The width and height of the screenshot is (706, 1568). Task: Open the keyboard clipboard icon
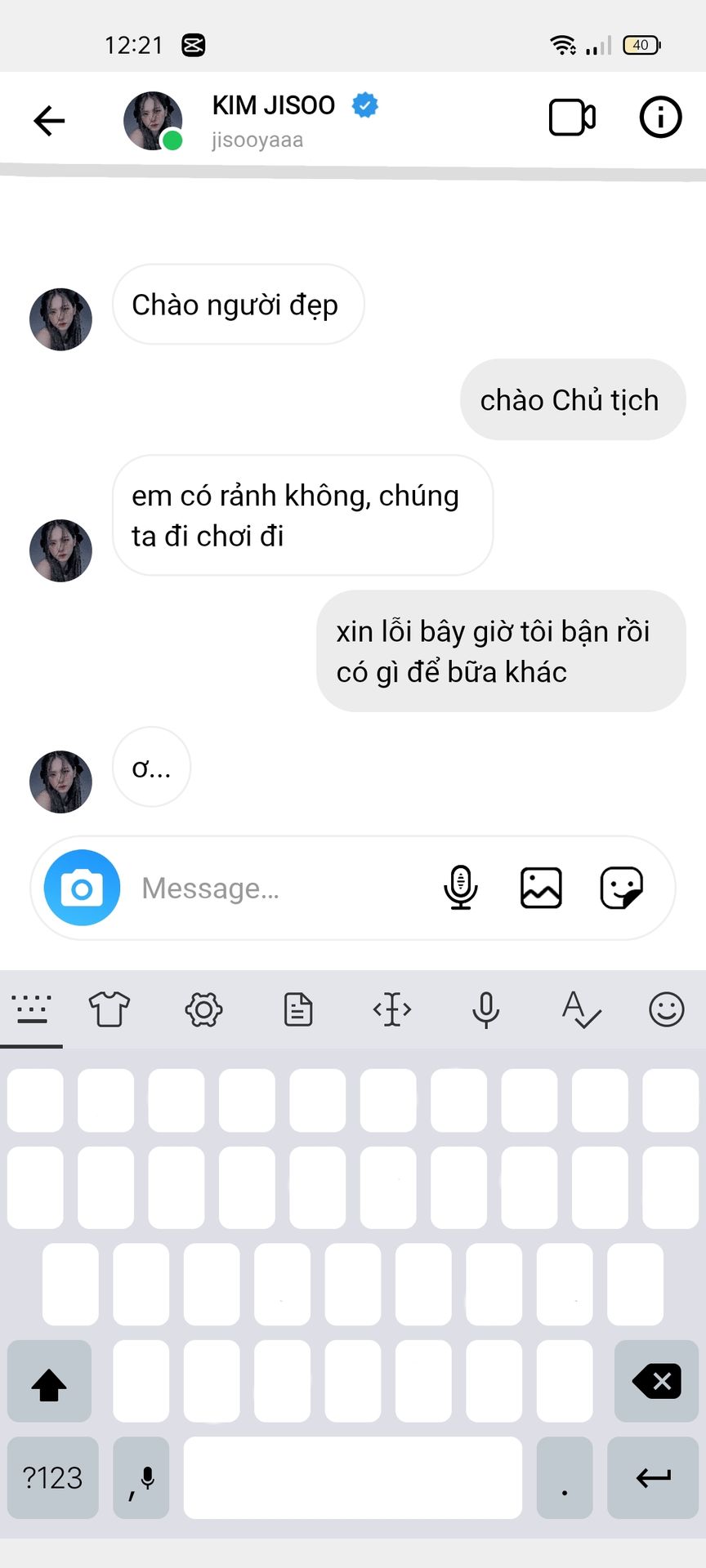[x=298, y=1010]
